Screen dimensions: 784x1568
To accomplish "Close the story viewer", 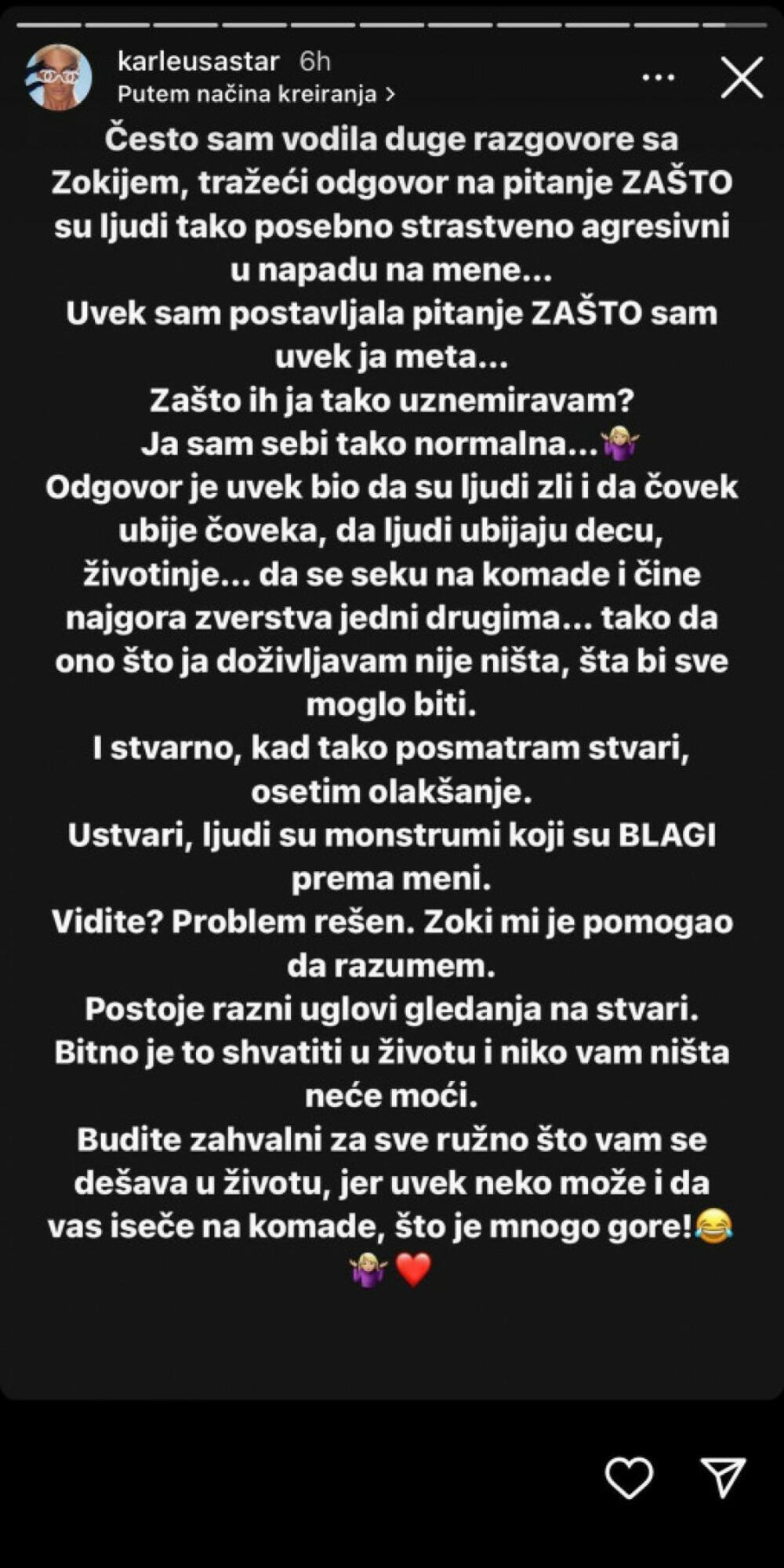I will point(741,78).
